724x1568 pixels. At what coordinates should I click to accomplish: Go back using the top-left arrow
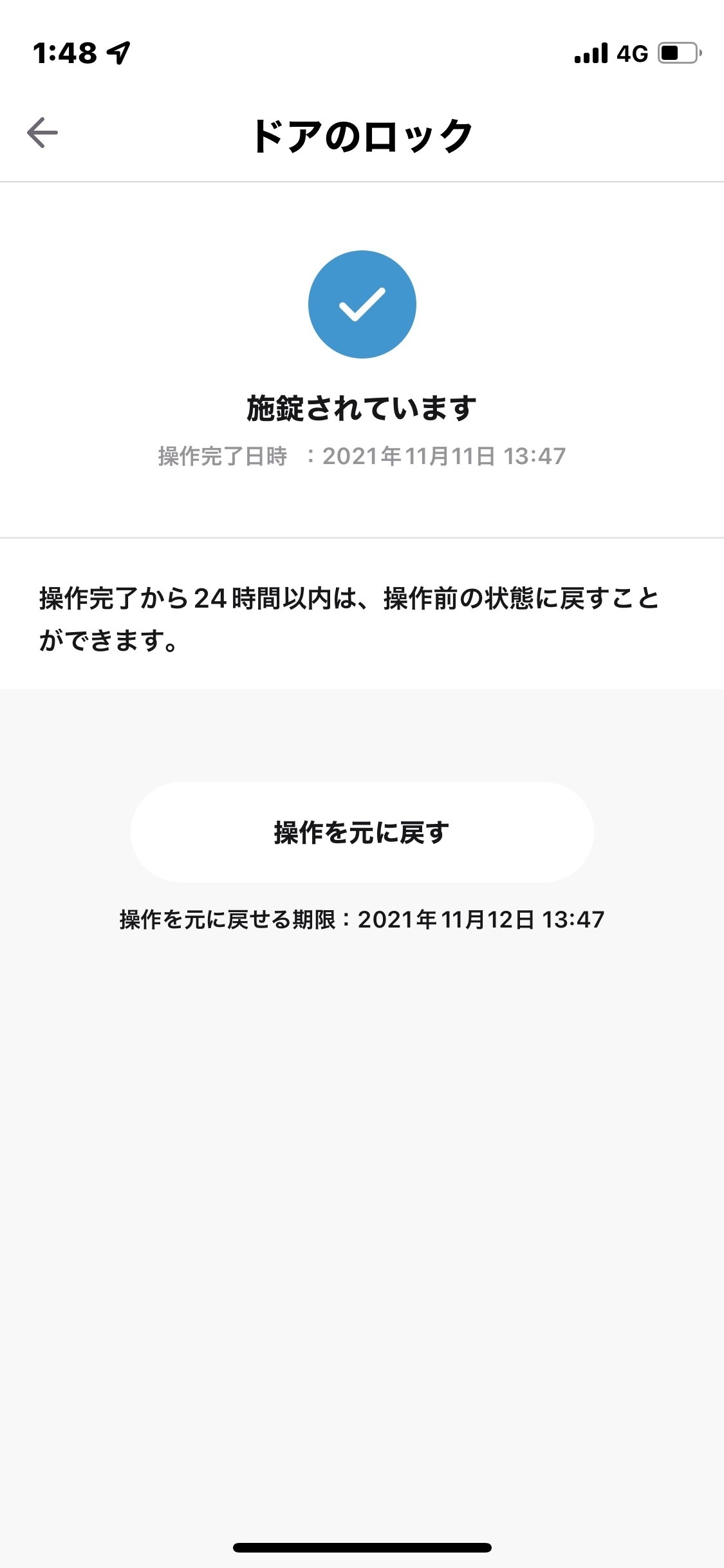42,133
